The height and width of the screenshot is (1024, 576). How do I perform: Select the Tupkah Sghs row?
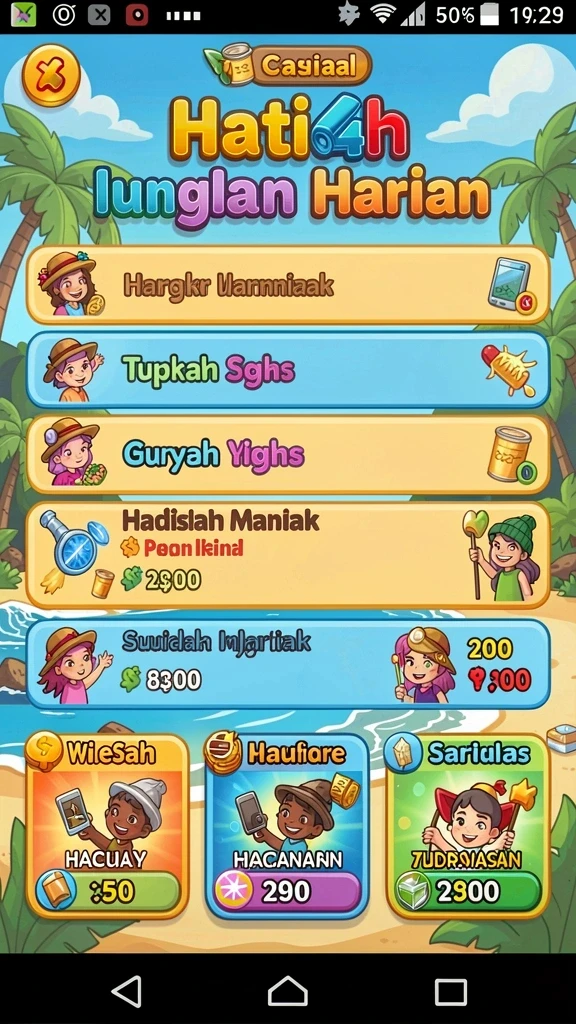point(288,370)
